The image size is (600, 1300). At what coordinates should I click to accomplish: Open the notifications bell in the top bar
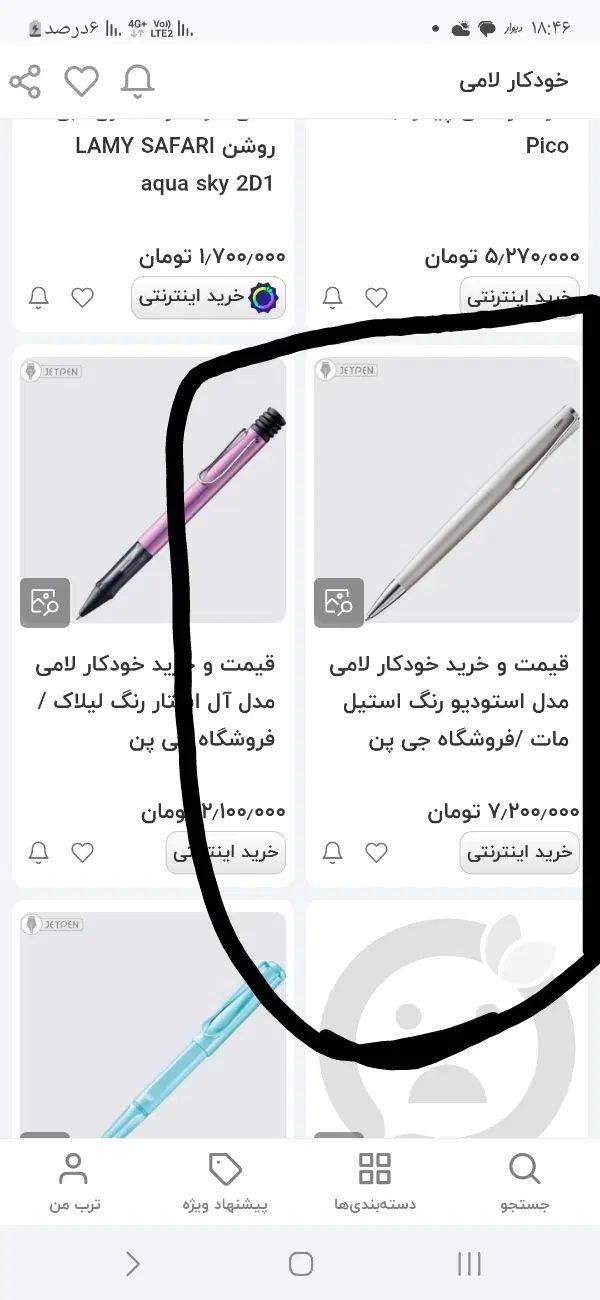pyautogui.click(x=138, y=81)
